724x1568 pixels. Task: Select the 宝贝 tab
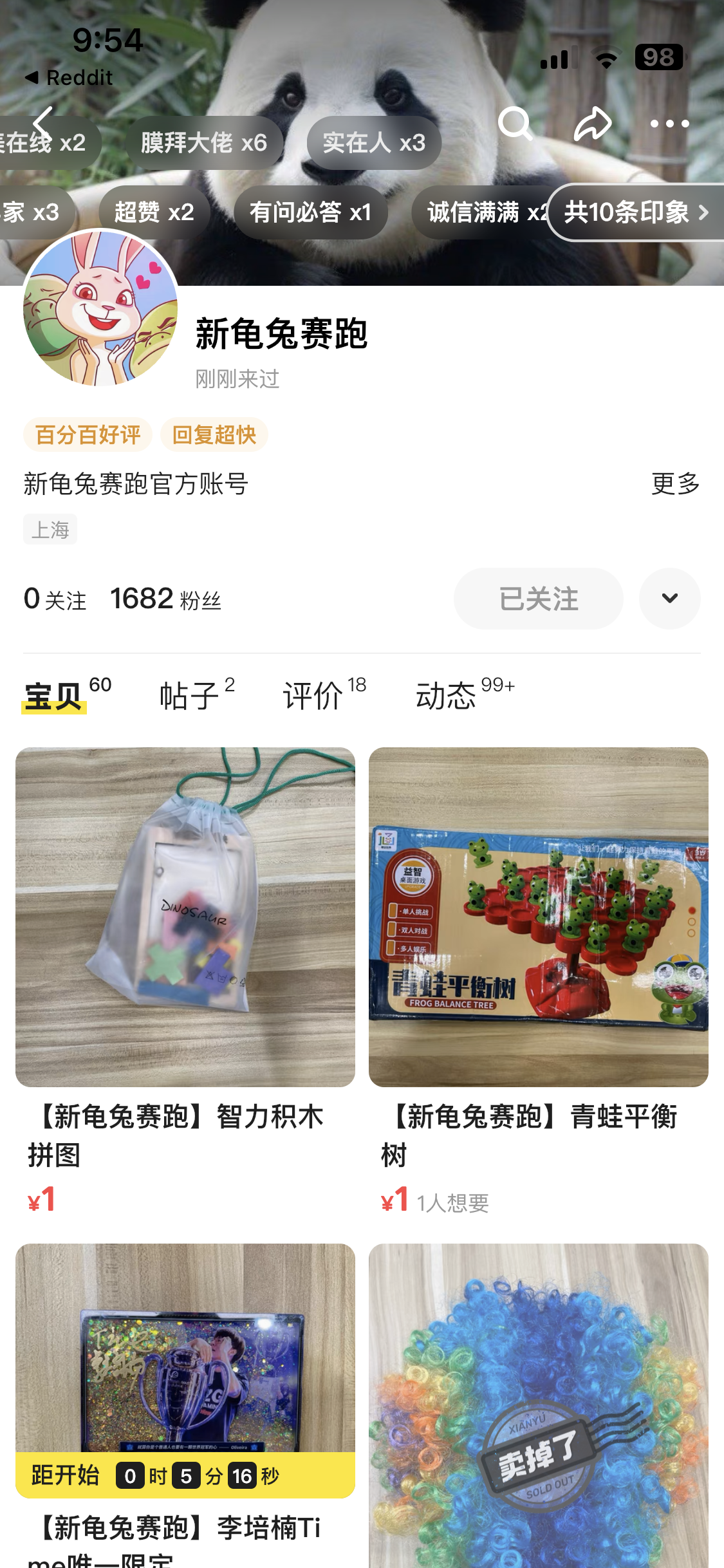[67, 695]
